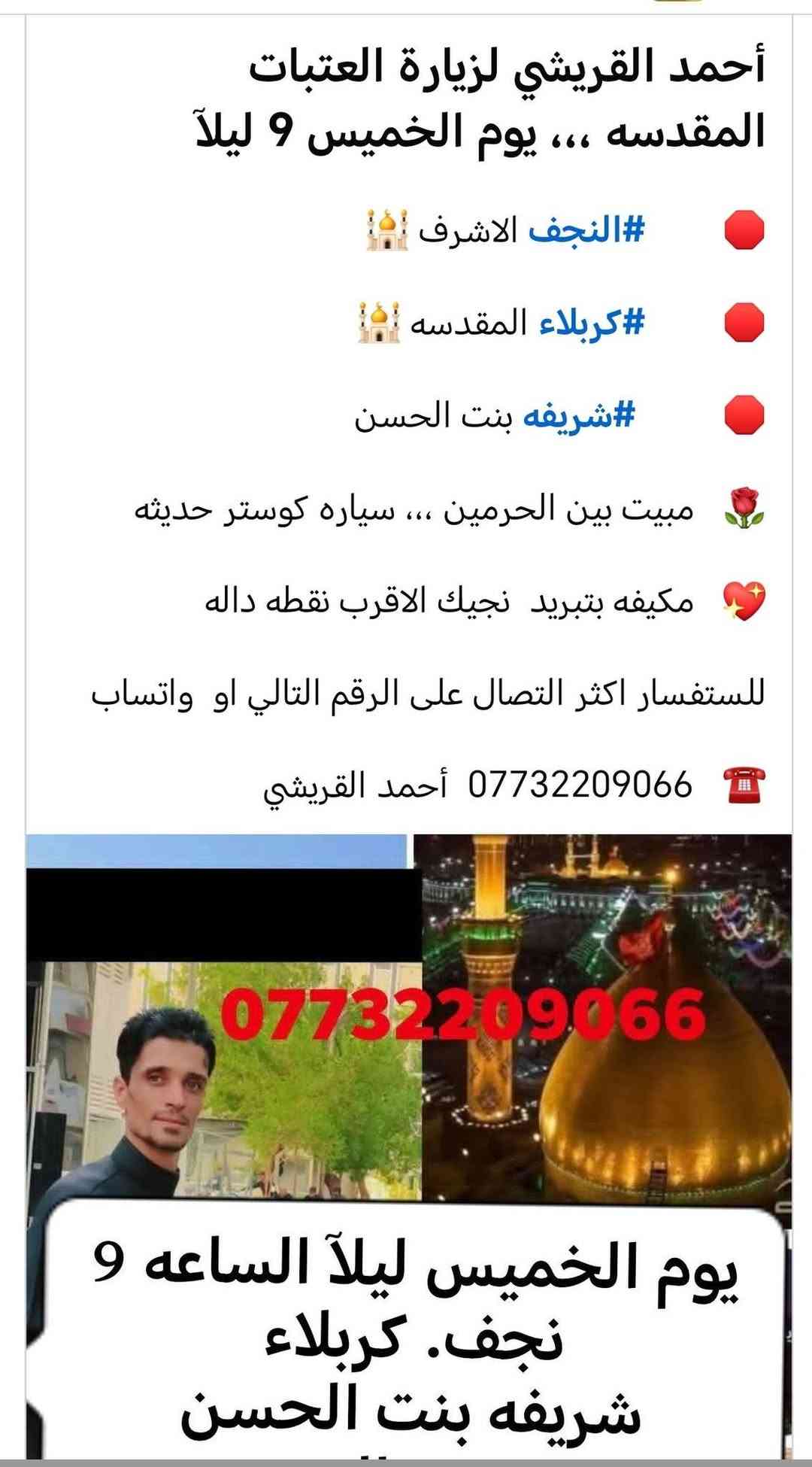Tap the #شريفه hashtag
The height and width of the screenshot is (1467, 812).
[579, 416]
